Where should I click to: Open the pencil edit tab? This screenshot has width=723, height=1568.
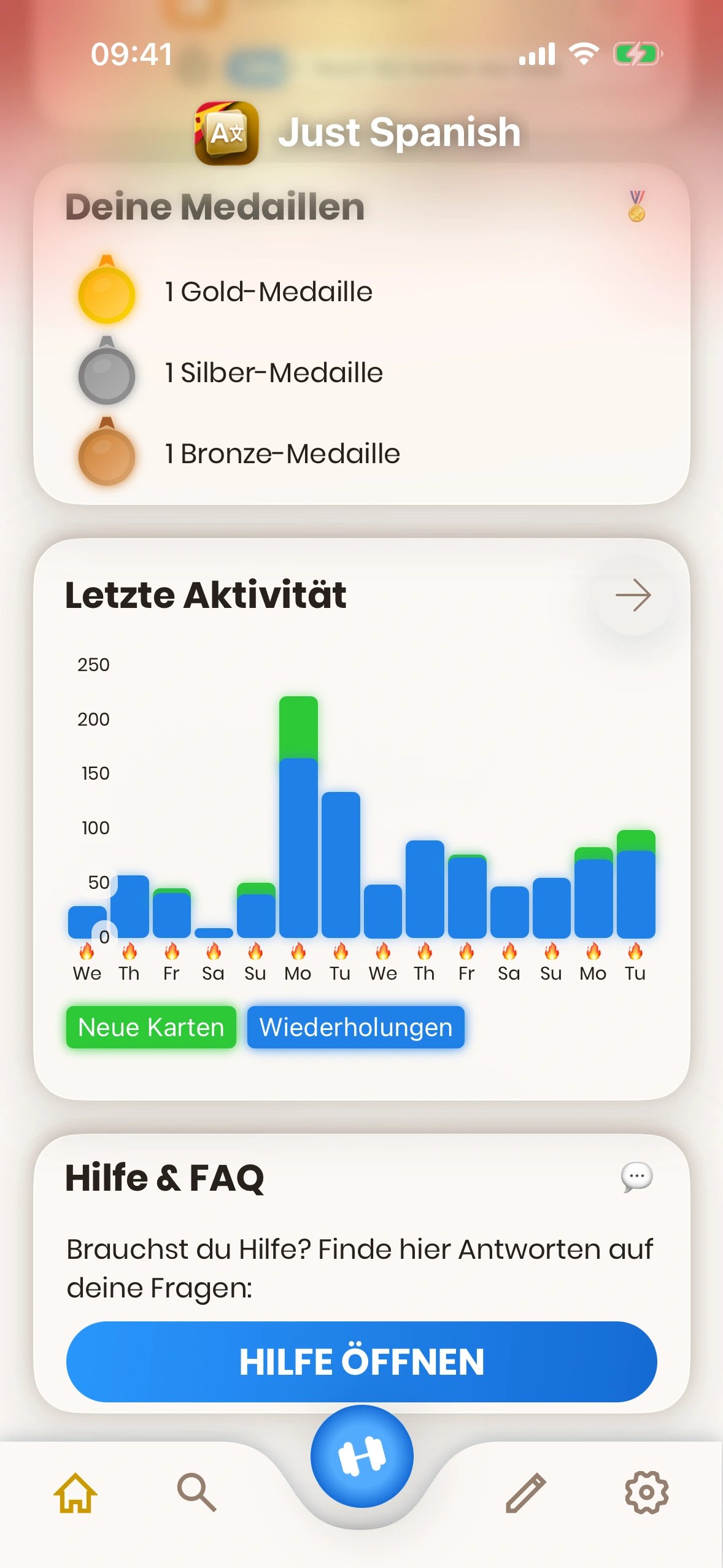coord(525,1493)
